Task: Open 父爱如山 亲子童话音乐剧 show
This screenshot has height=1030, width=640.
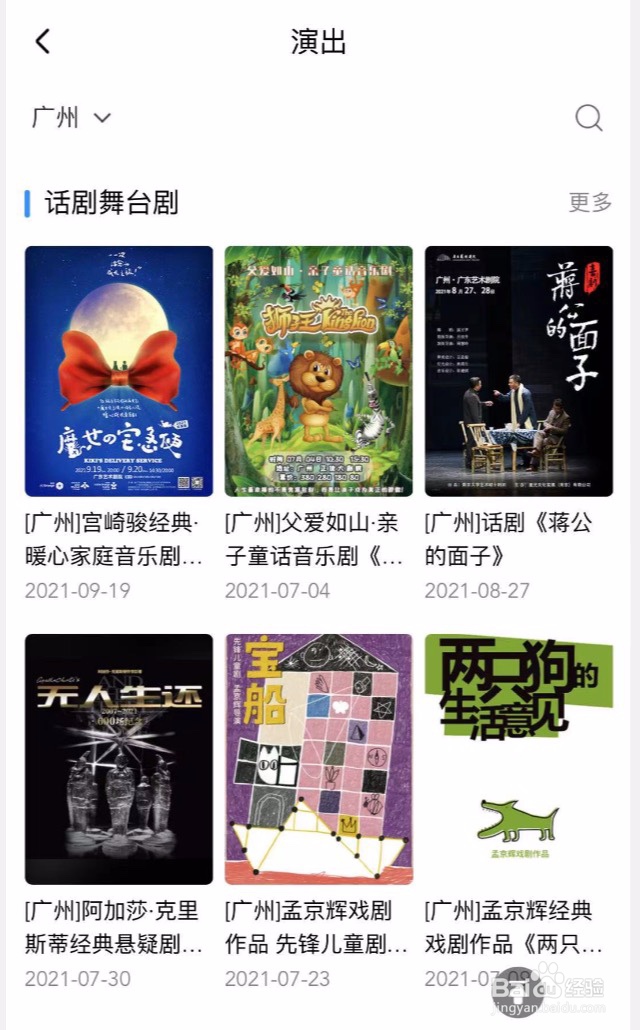Action: pos(319,371)
